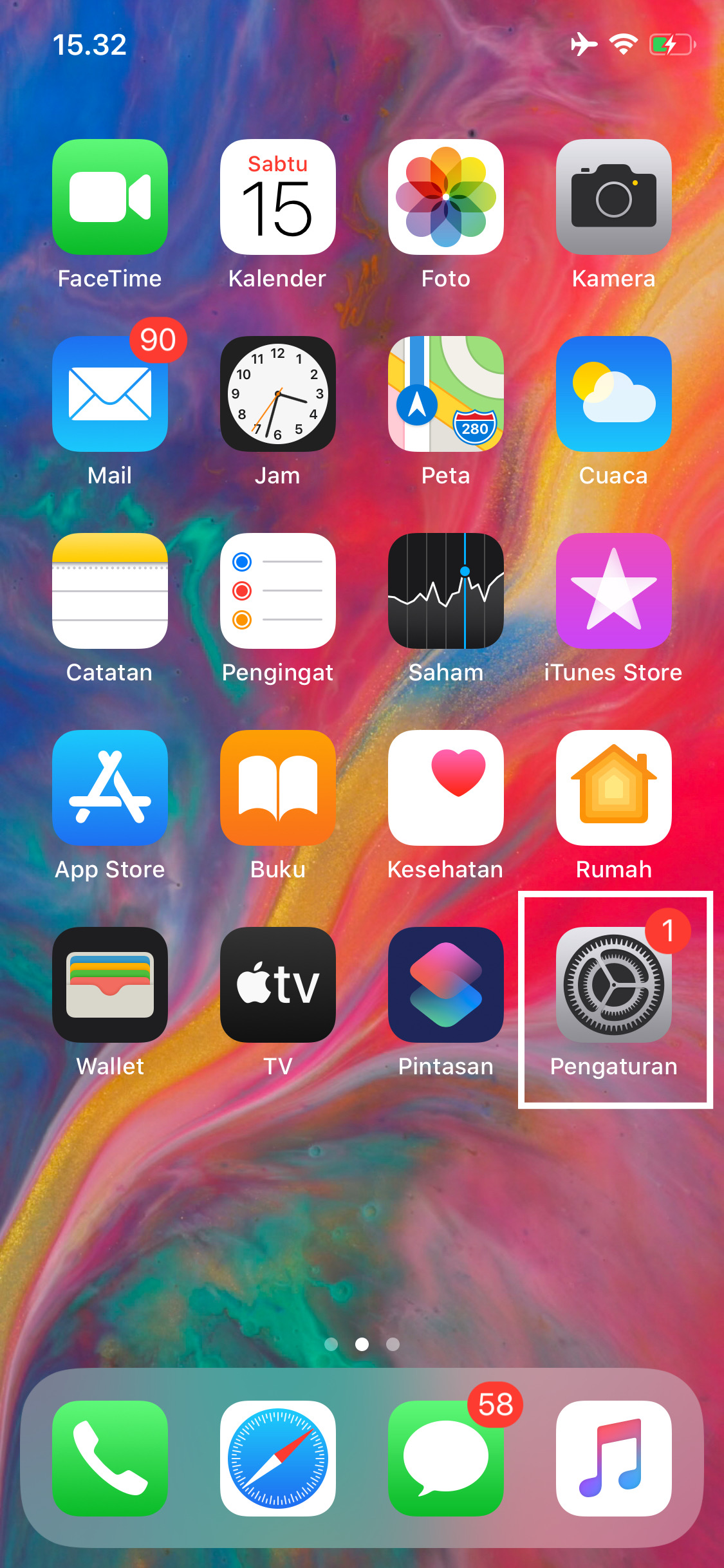Tap the Pengaturan settings app

(614, 985)
